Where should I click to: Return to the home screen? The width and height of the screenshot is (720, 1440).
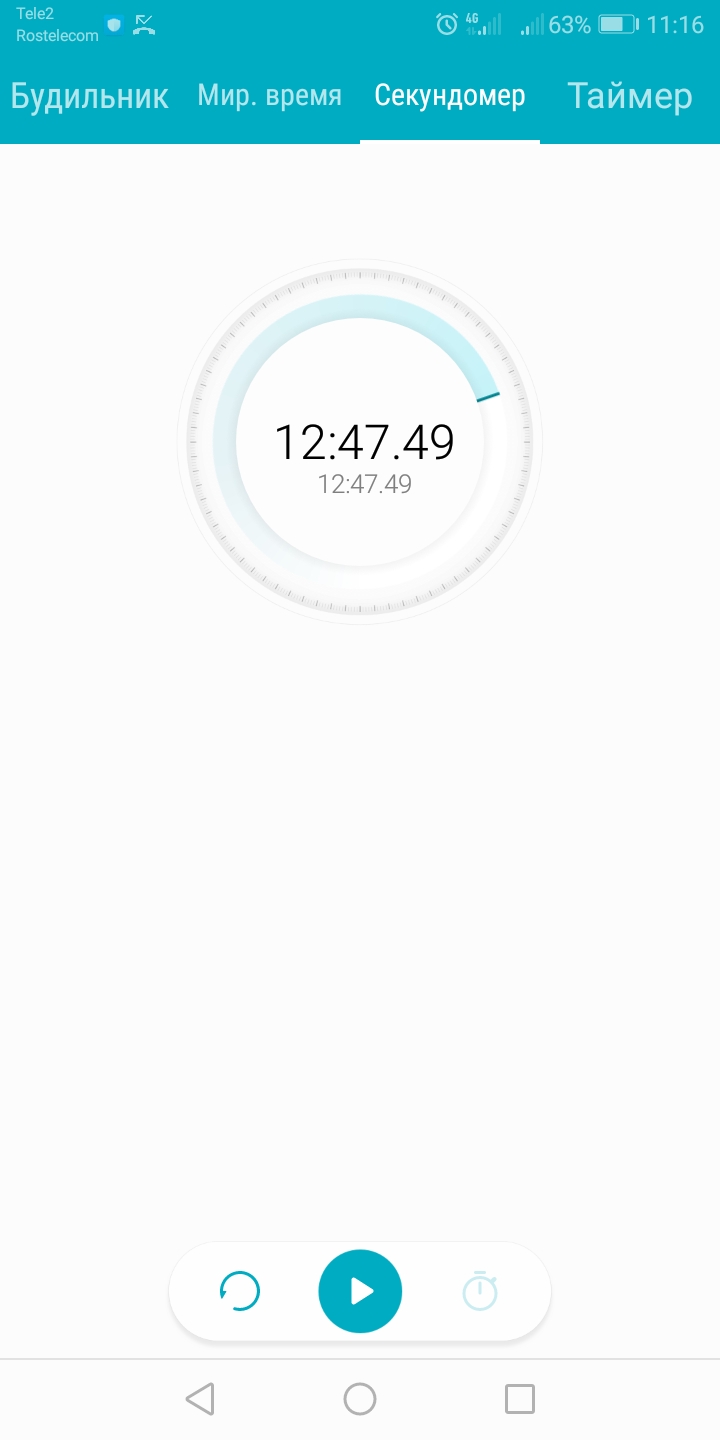pyautogui.click(x=360, y=1399)
